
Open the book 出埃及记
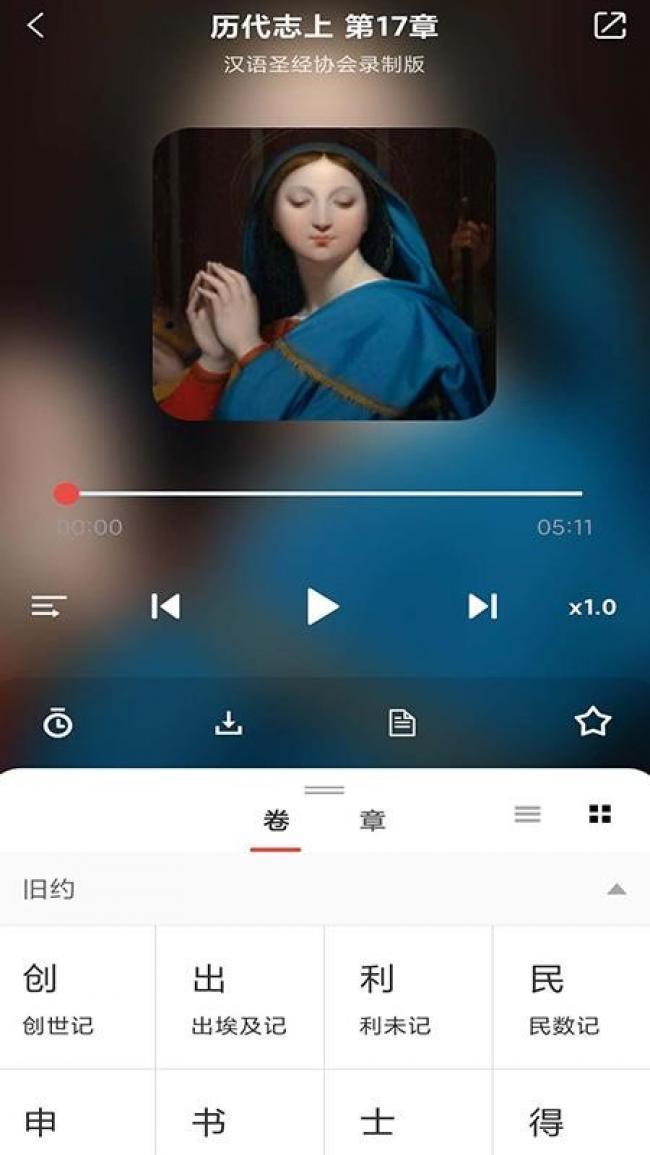click(239, 997)
